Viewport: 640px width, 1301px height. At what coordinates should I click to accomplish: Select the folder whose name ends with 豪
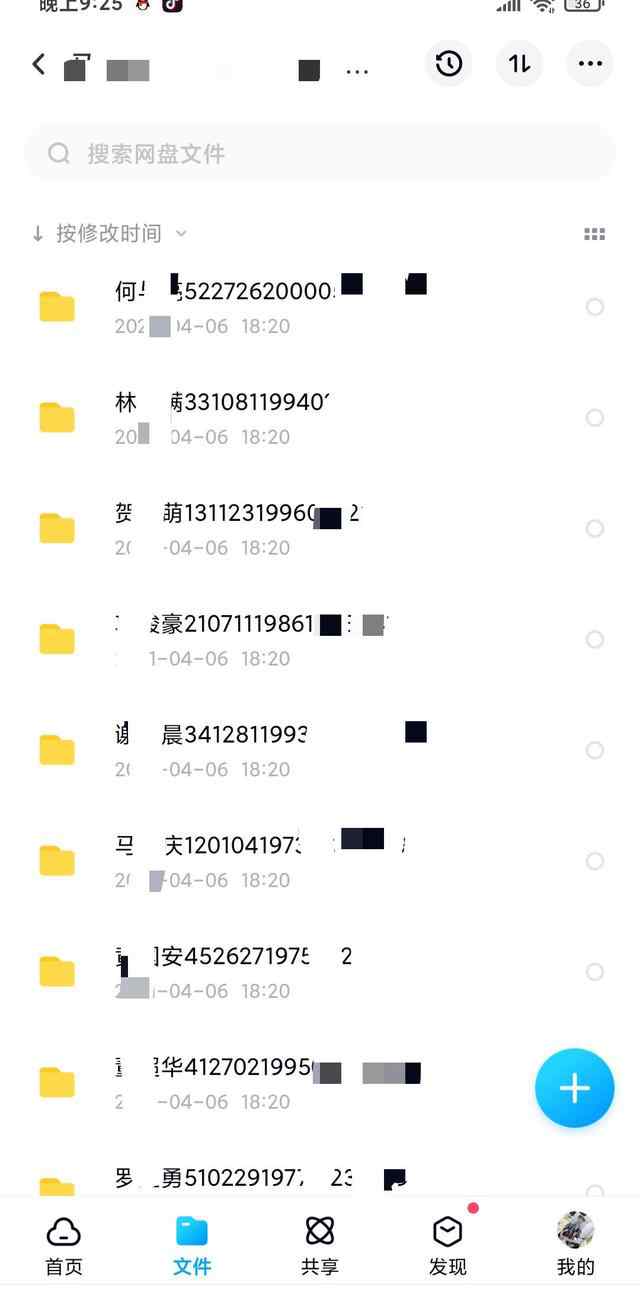tap(595, 639)
